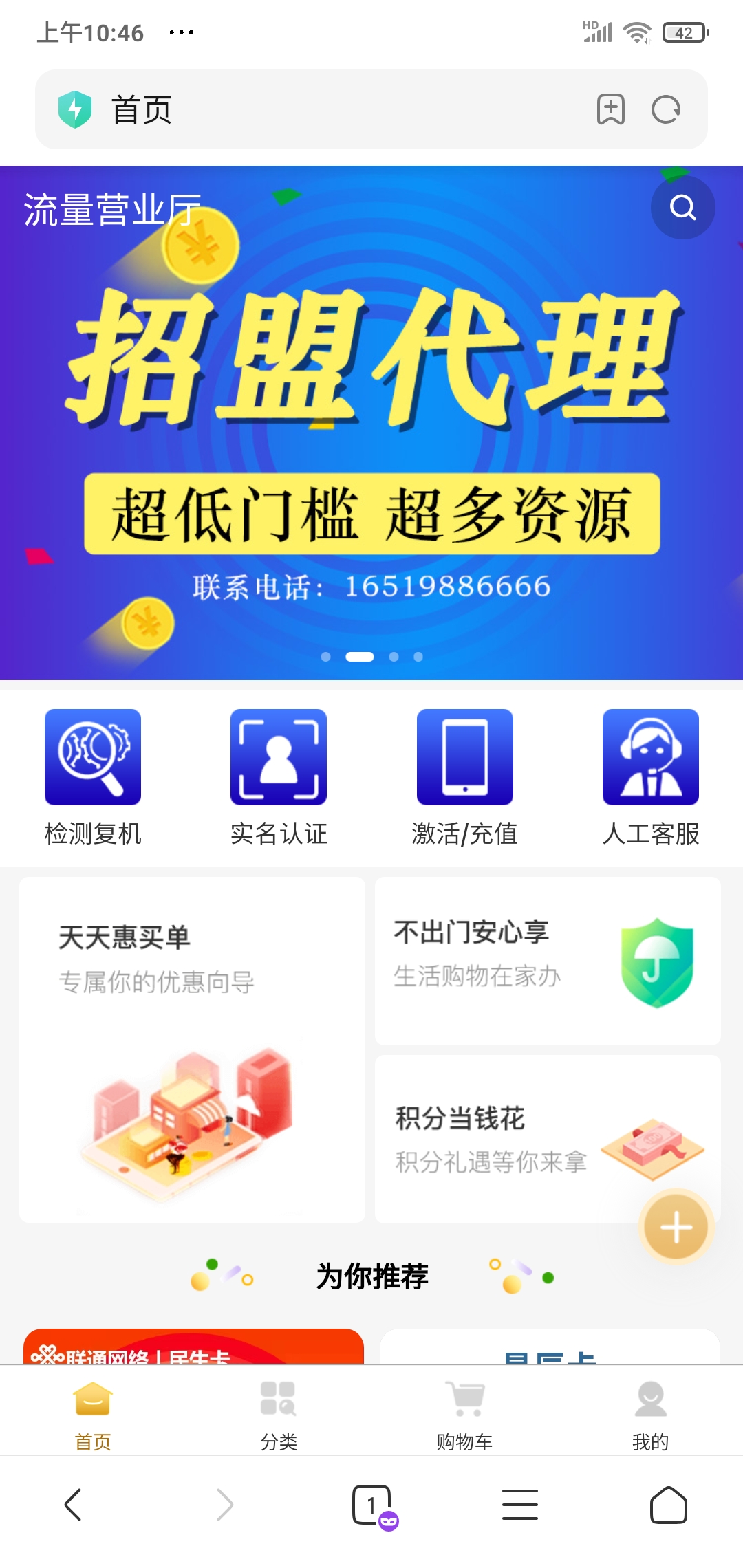Viewport: 743px width, 1568px height.
Task: Reload the page with the refresh icon
Action: point(665,109)
